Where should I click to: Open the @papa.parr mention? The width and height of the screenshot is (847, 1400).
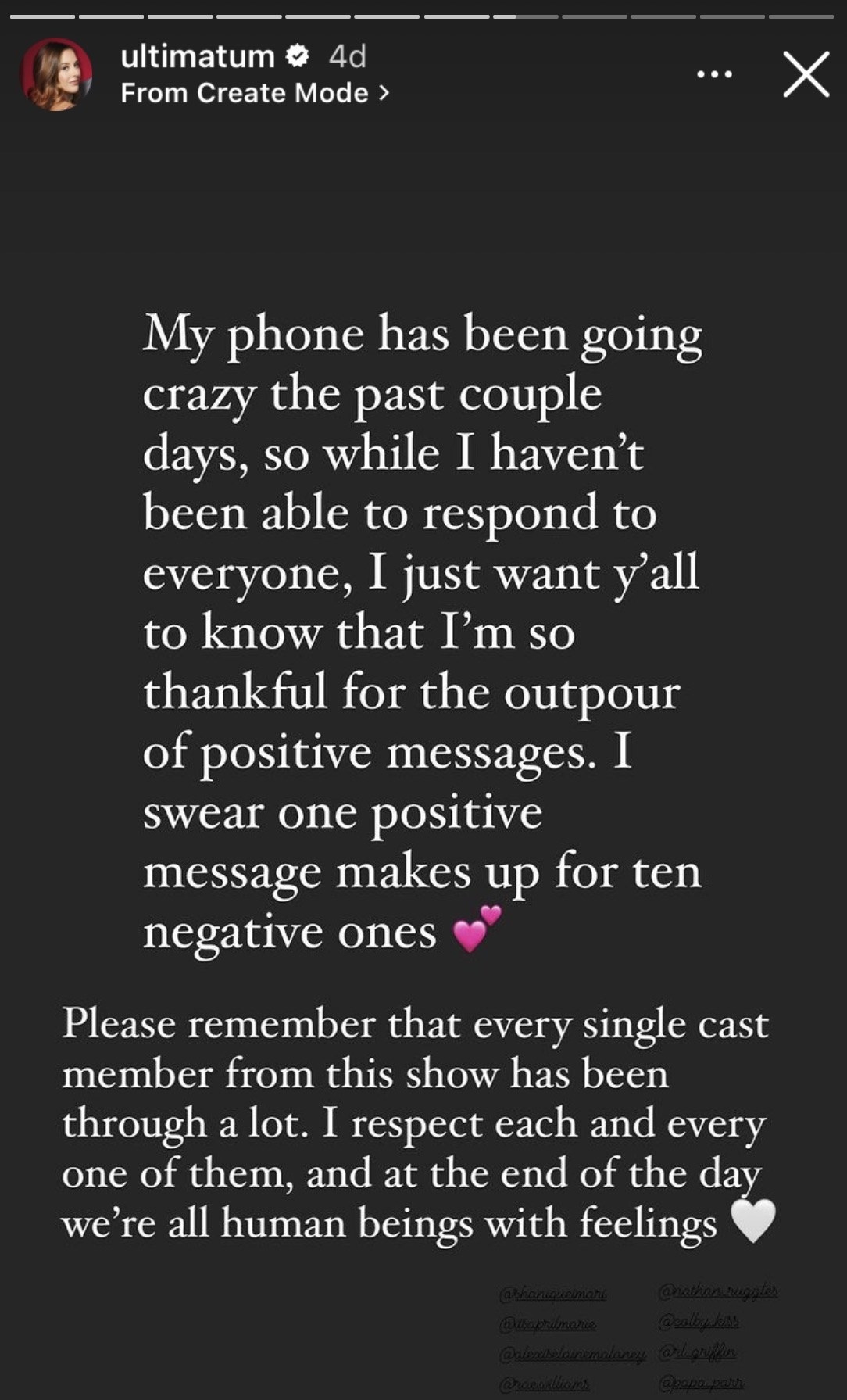pos(701,1382)
